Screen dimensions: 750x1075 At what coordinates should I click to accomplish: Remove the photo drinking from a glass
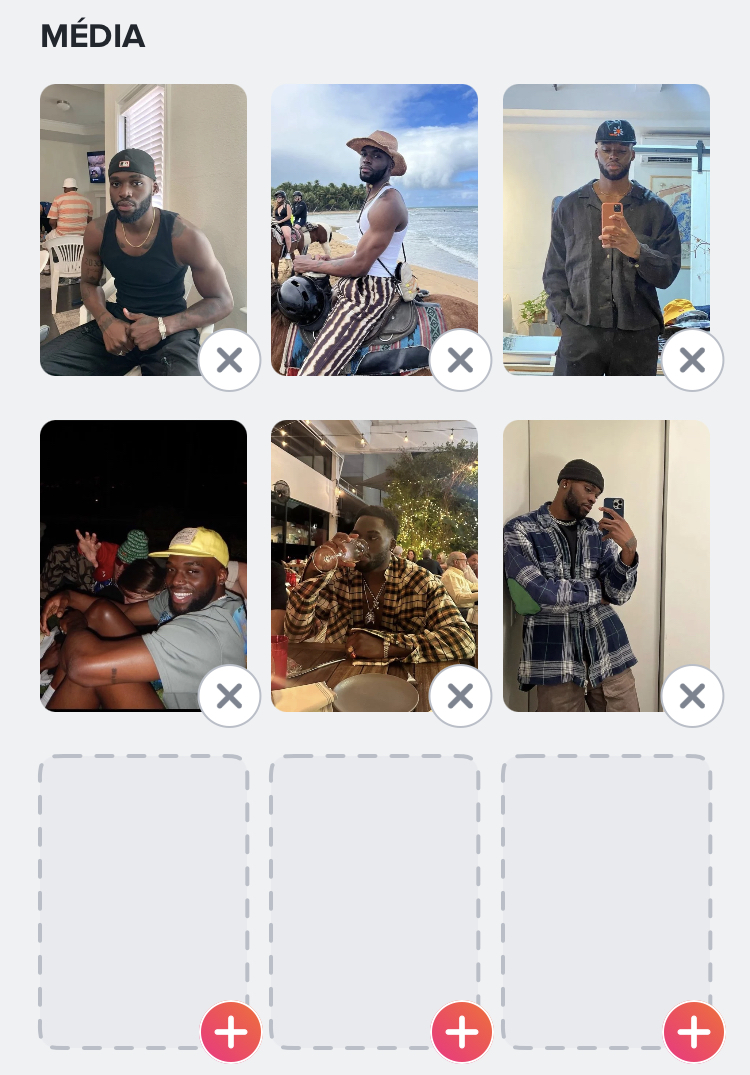460,696
